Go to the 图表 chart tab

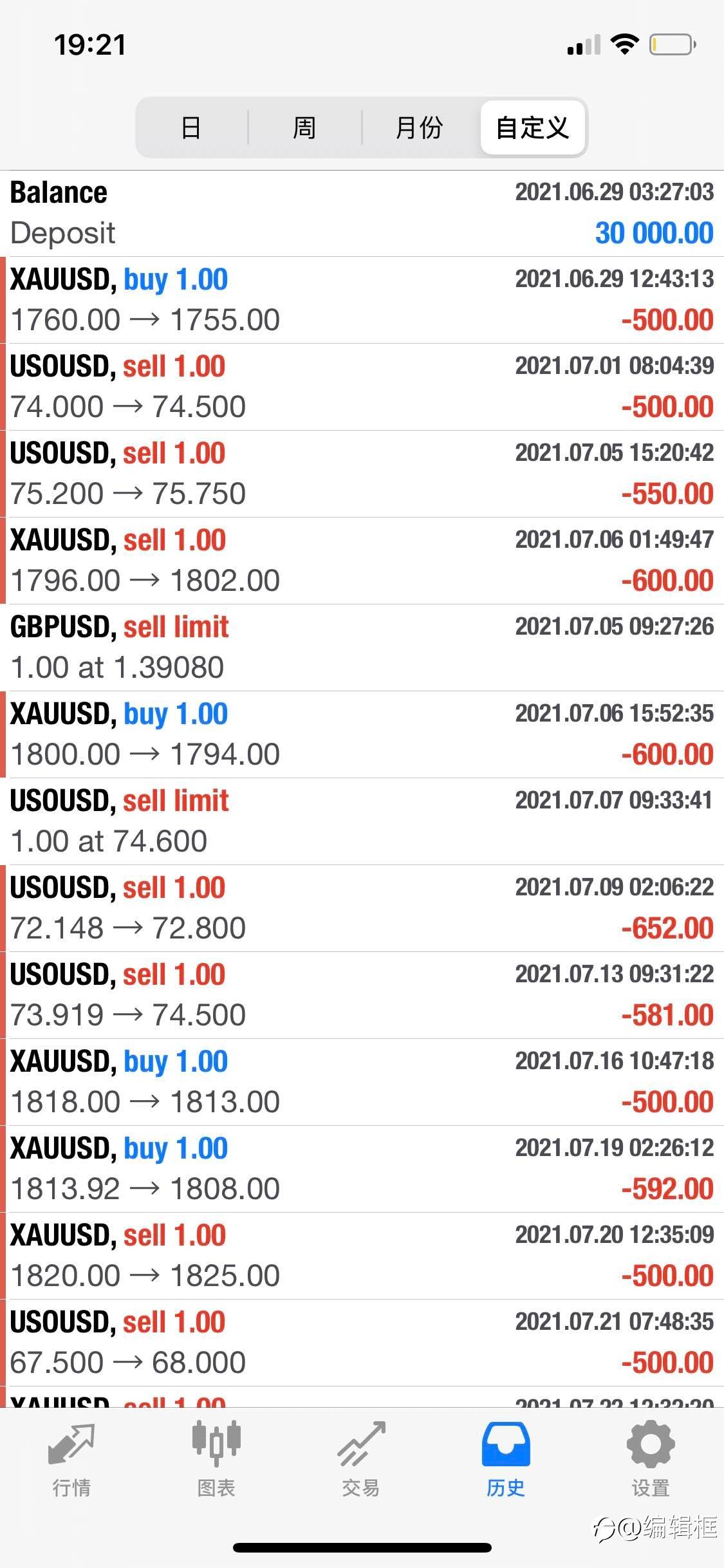[x=216, y=1457]
